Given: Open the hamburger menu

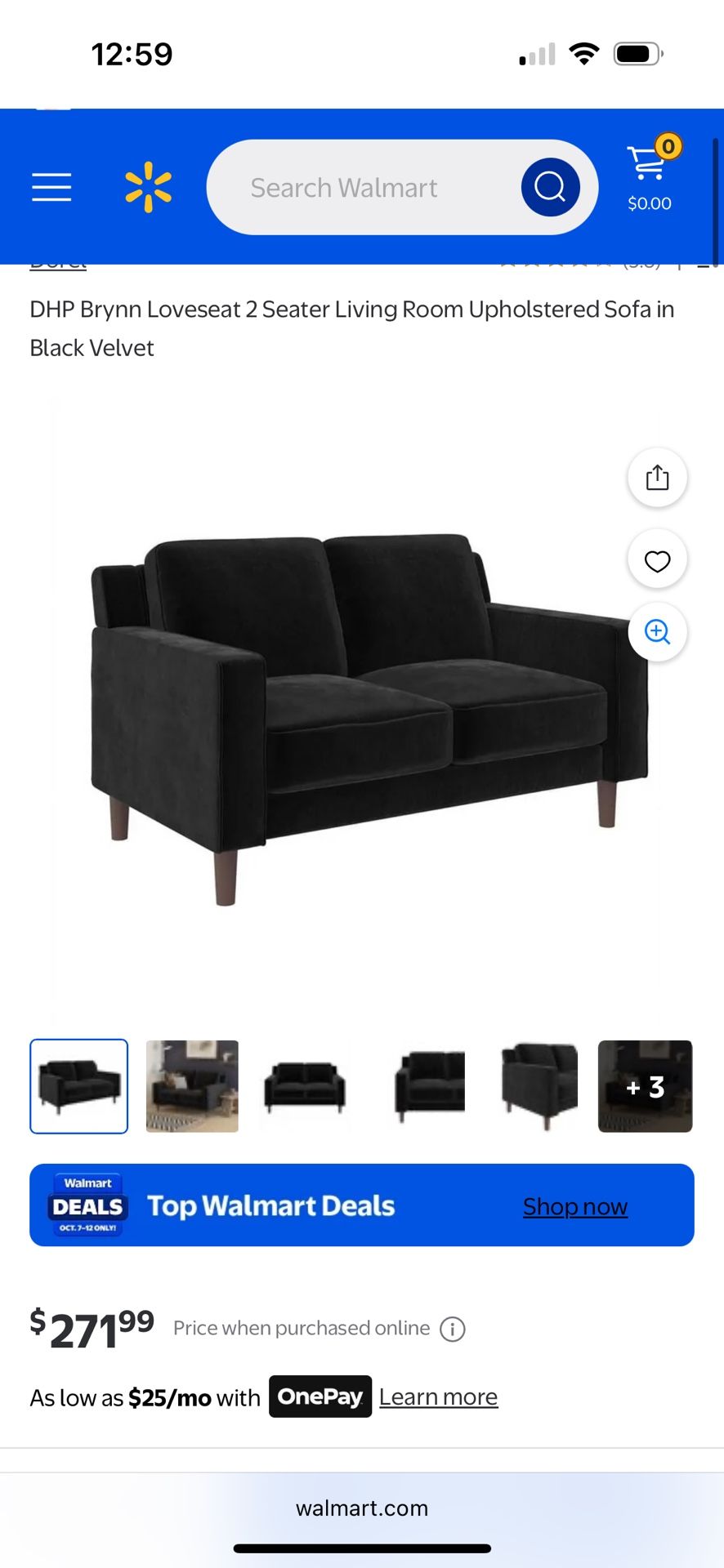Looking at the screenshot, I should 51,187.
